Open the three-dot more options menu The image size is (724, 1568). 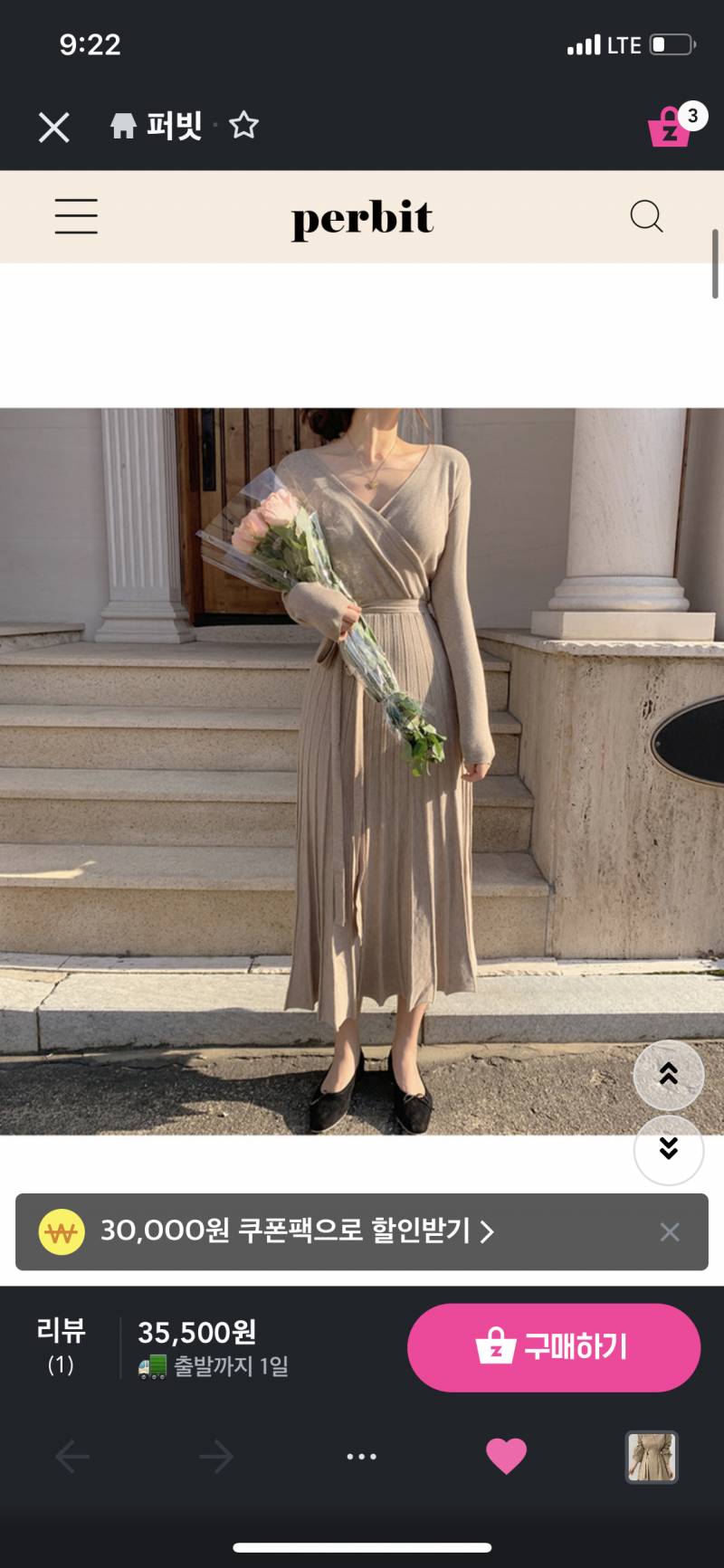point(361,1457)
